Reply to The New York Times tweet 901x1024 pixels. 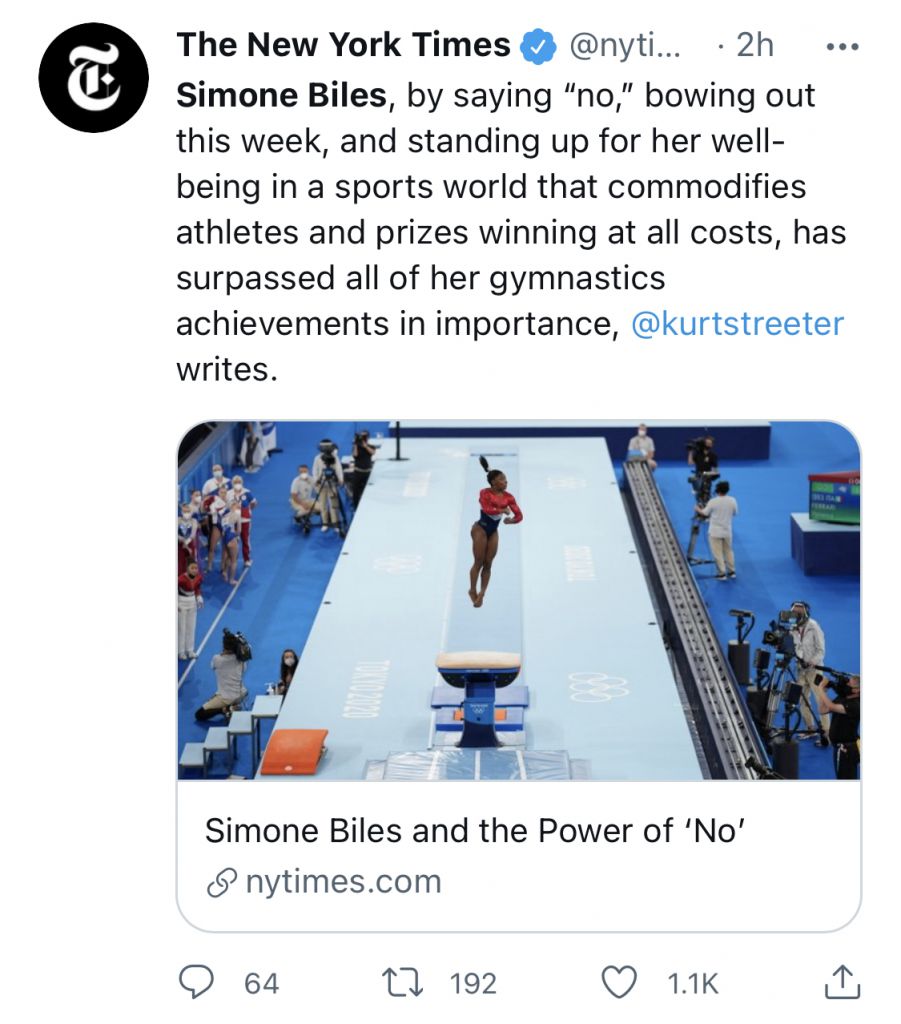[x=199, y=982]
